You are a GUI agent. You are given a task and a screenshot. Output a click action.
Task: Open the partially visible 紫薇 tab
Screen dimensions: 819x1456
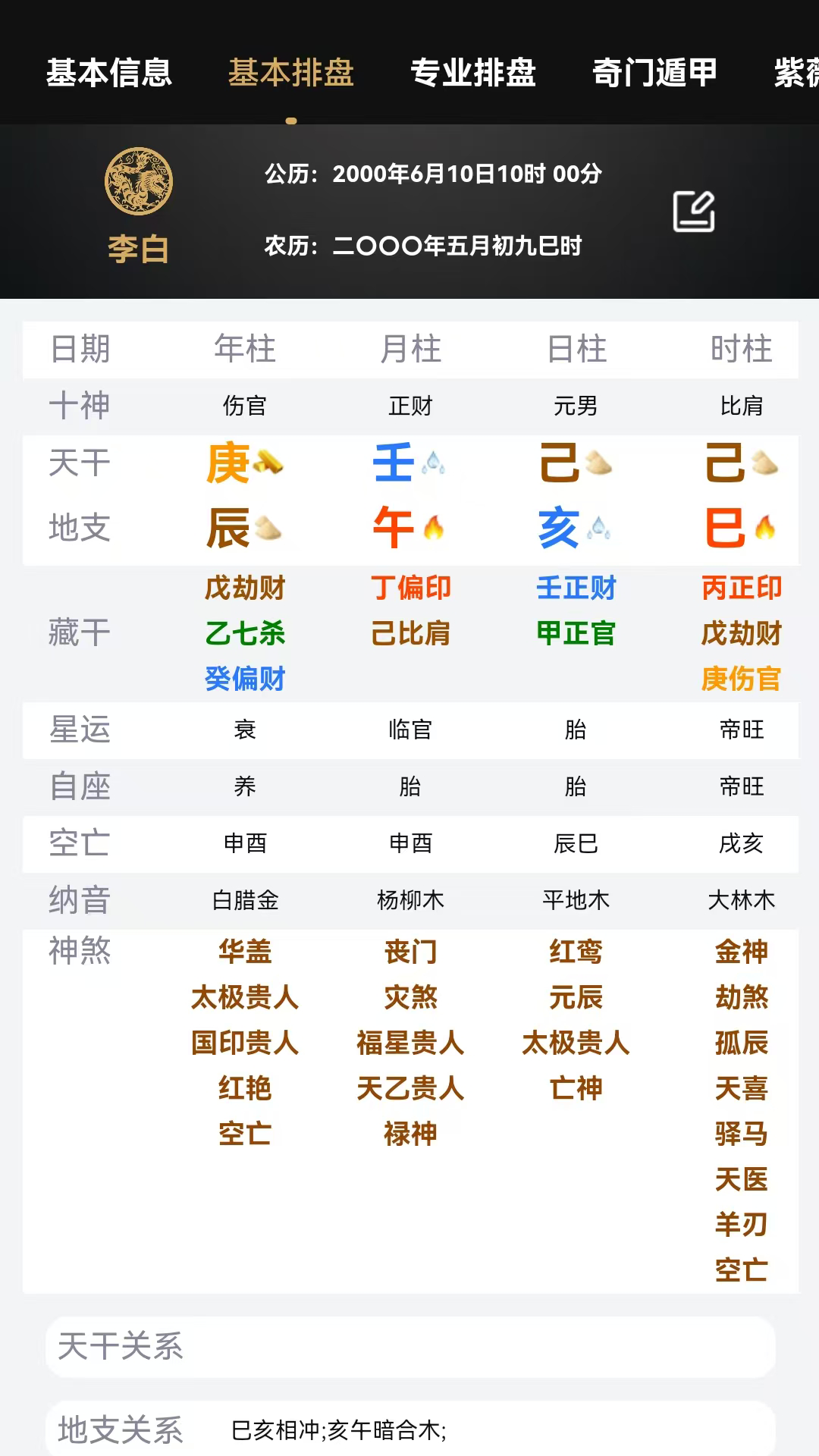pos(792,73)
